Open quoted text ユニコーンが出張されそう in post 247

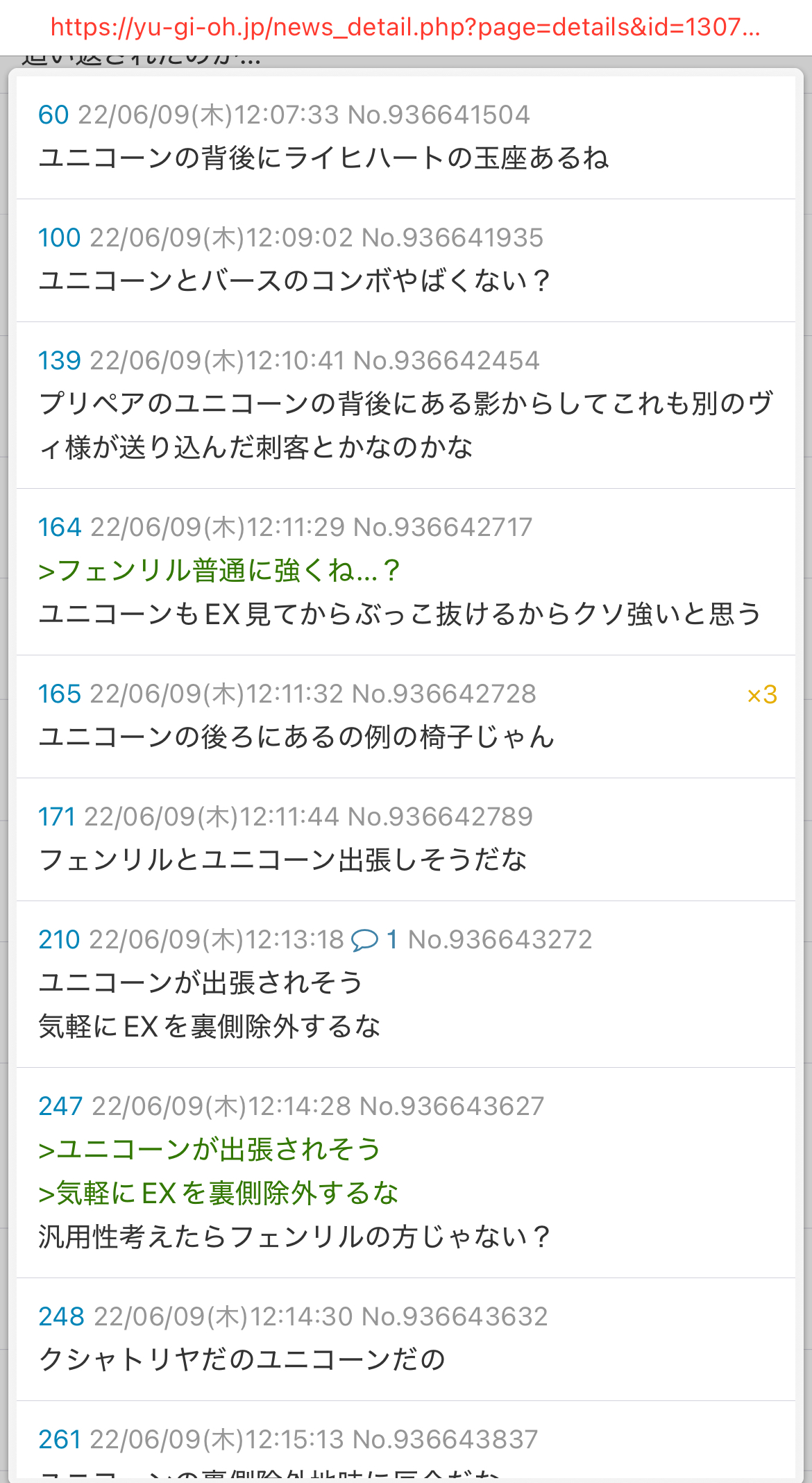pos(210,1150)
